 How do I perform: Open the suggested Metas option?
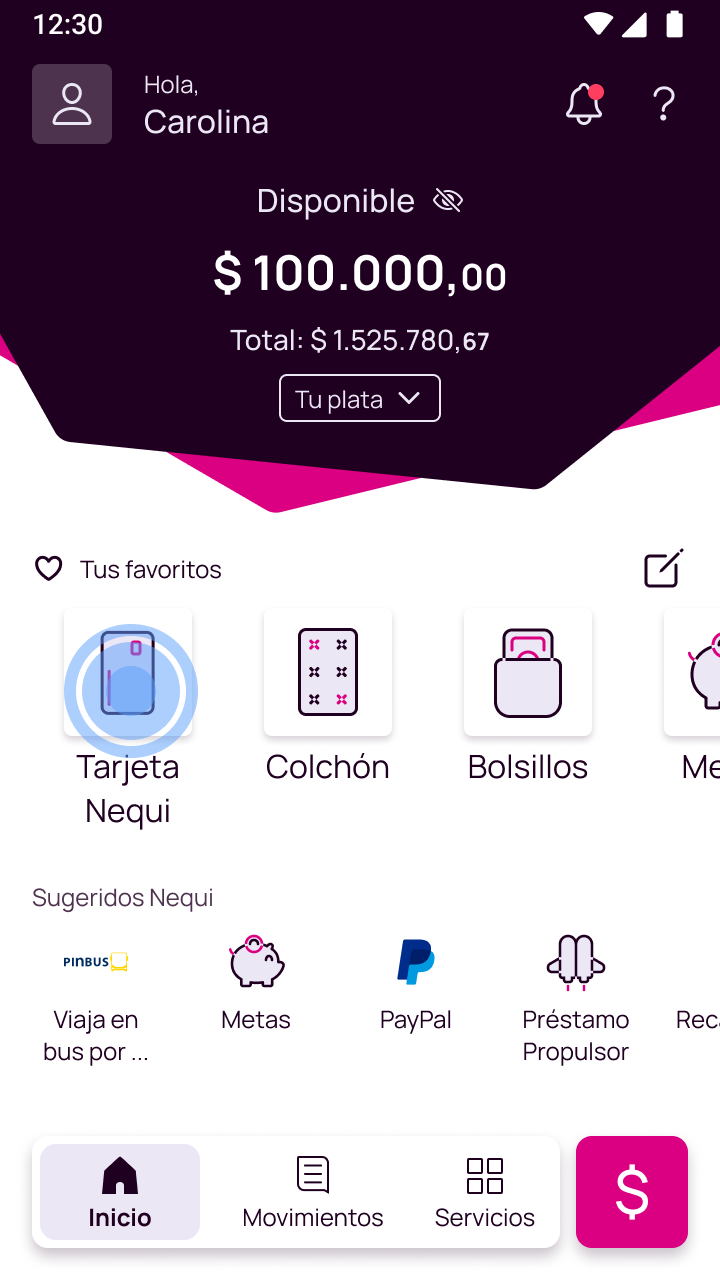(x=256, y=985)
